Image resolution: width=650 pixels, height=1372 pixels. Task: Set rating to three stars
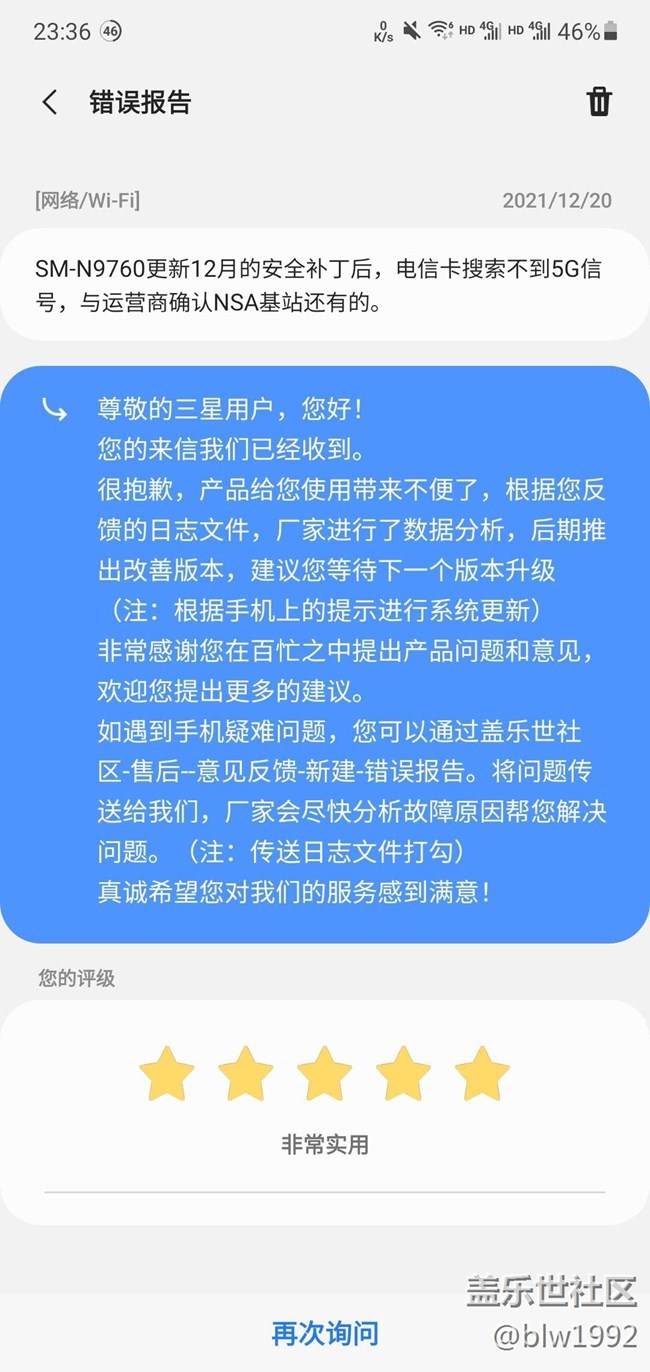pos(324,1073)
